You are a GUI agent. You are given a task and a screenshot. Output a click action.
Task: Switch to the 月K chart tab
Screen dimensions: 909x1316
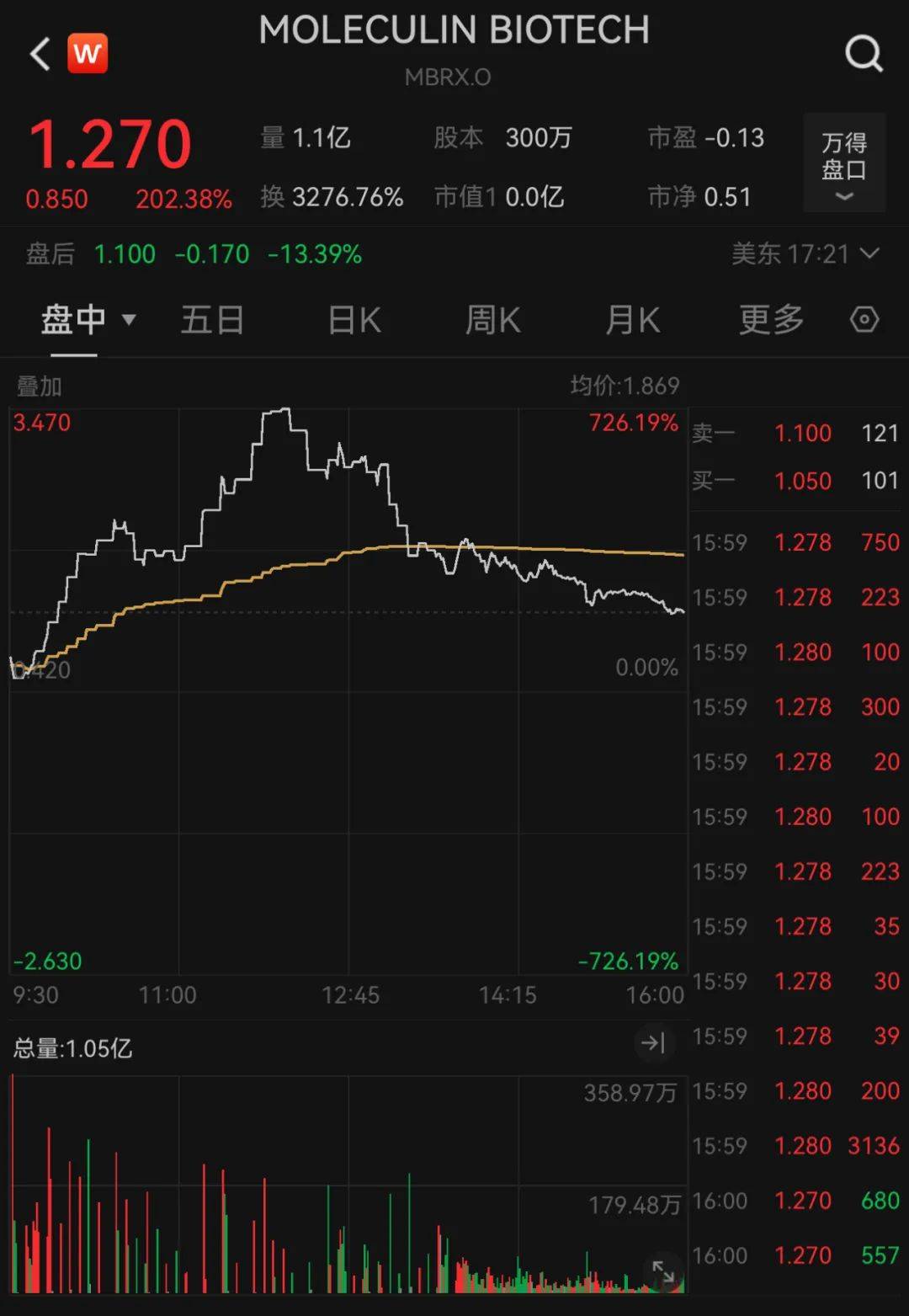point(632,320)
